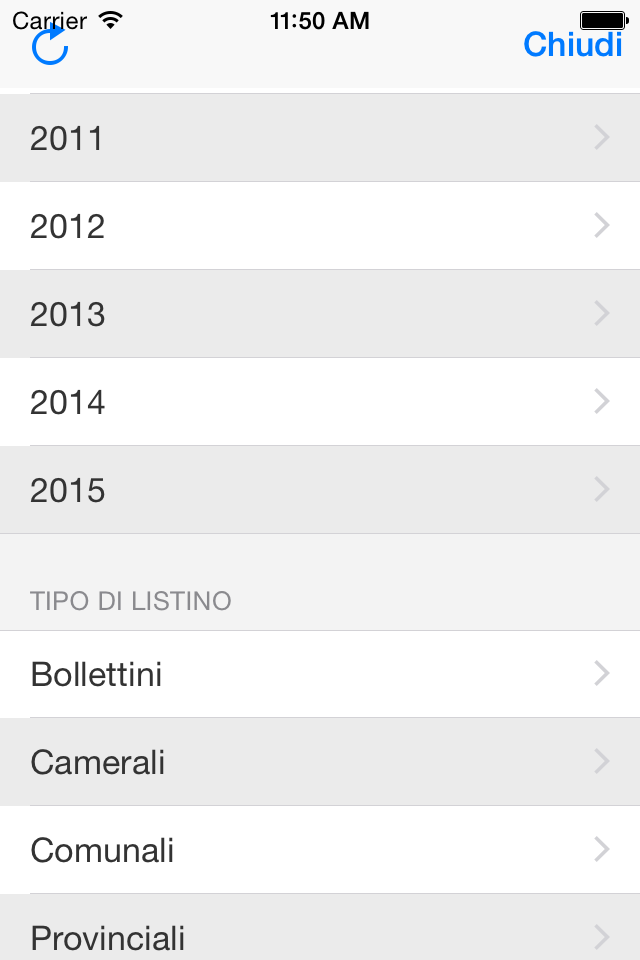Select Comunali under Tipo di listino

click(x=320, y=850)
